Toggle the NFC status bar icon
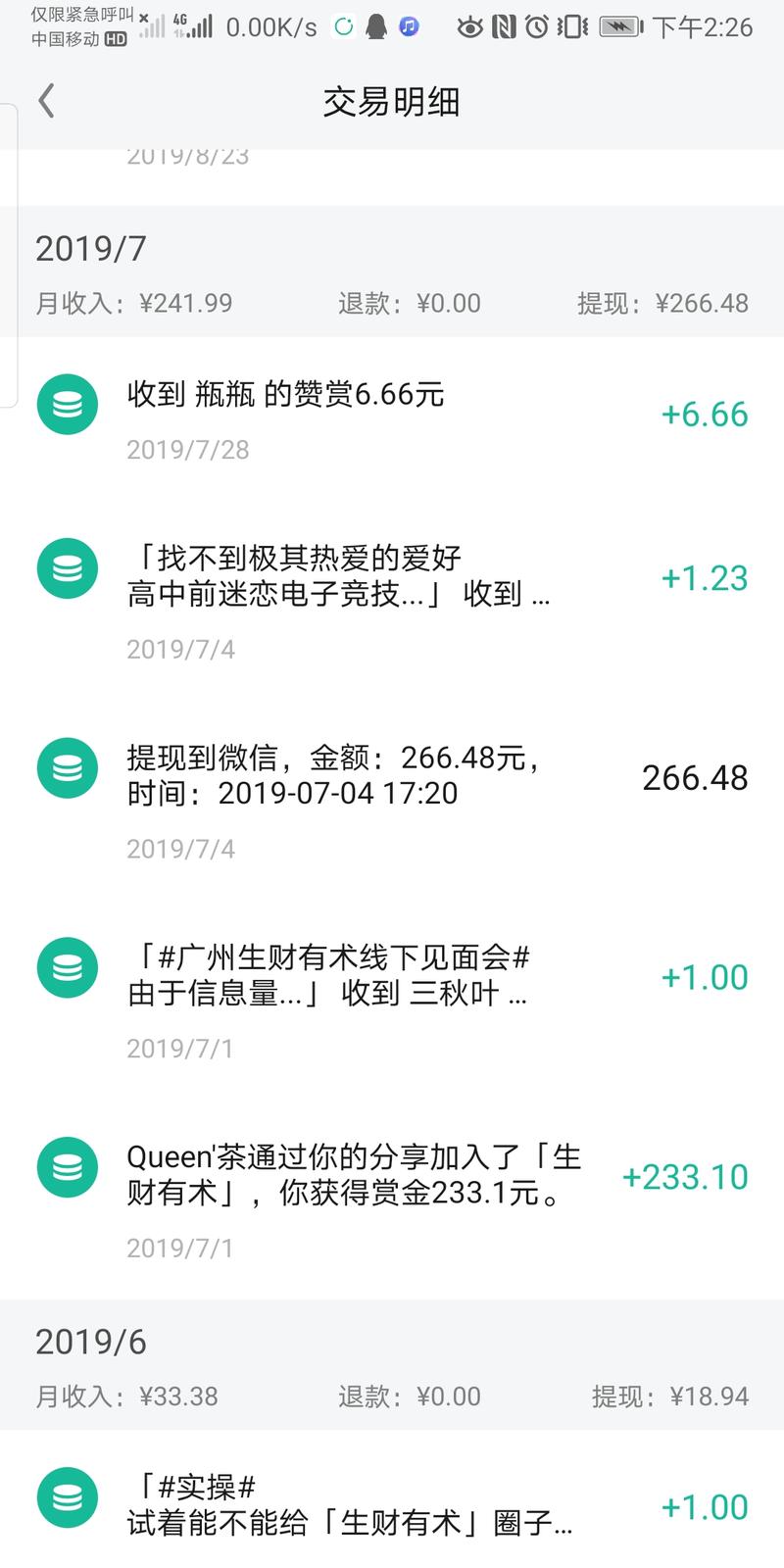The height and width of the screenshot is (1568, 784). coord(501,26)
